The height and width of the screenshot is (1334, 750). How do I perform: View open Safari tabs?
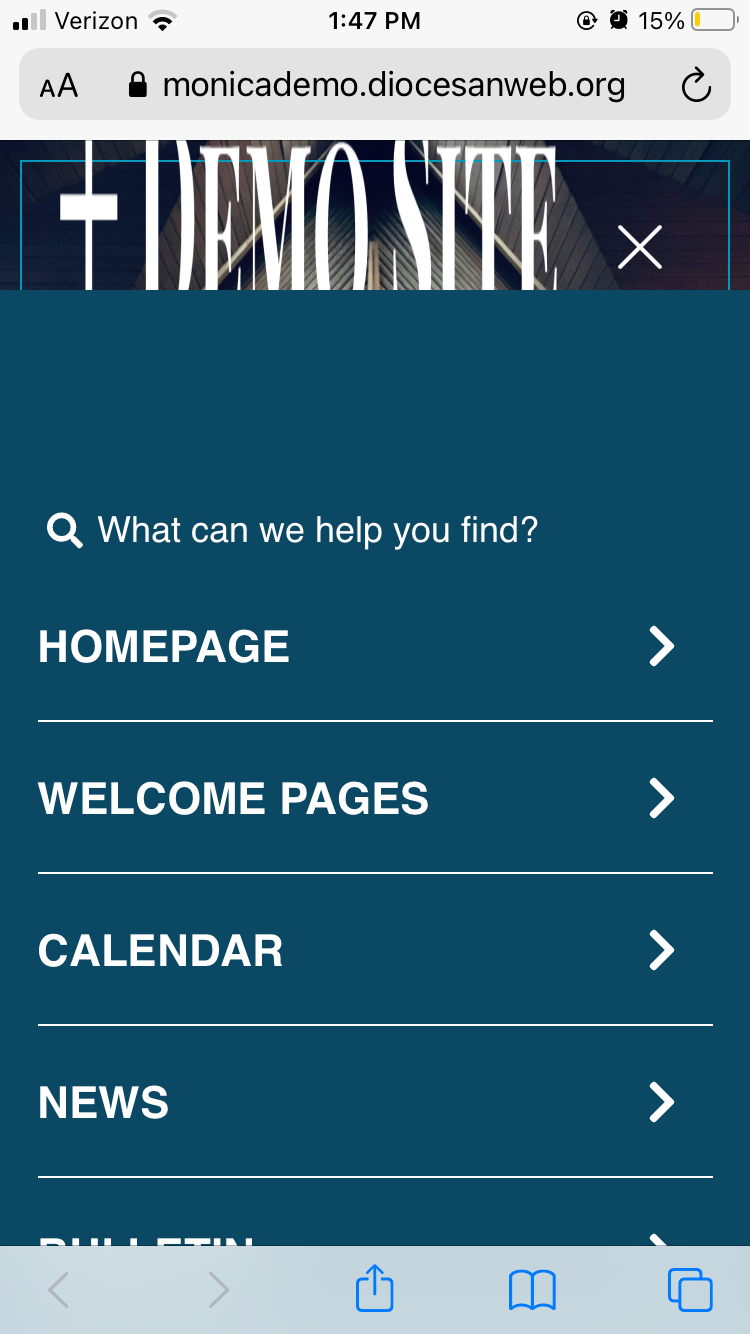pos(689,1290)
